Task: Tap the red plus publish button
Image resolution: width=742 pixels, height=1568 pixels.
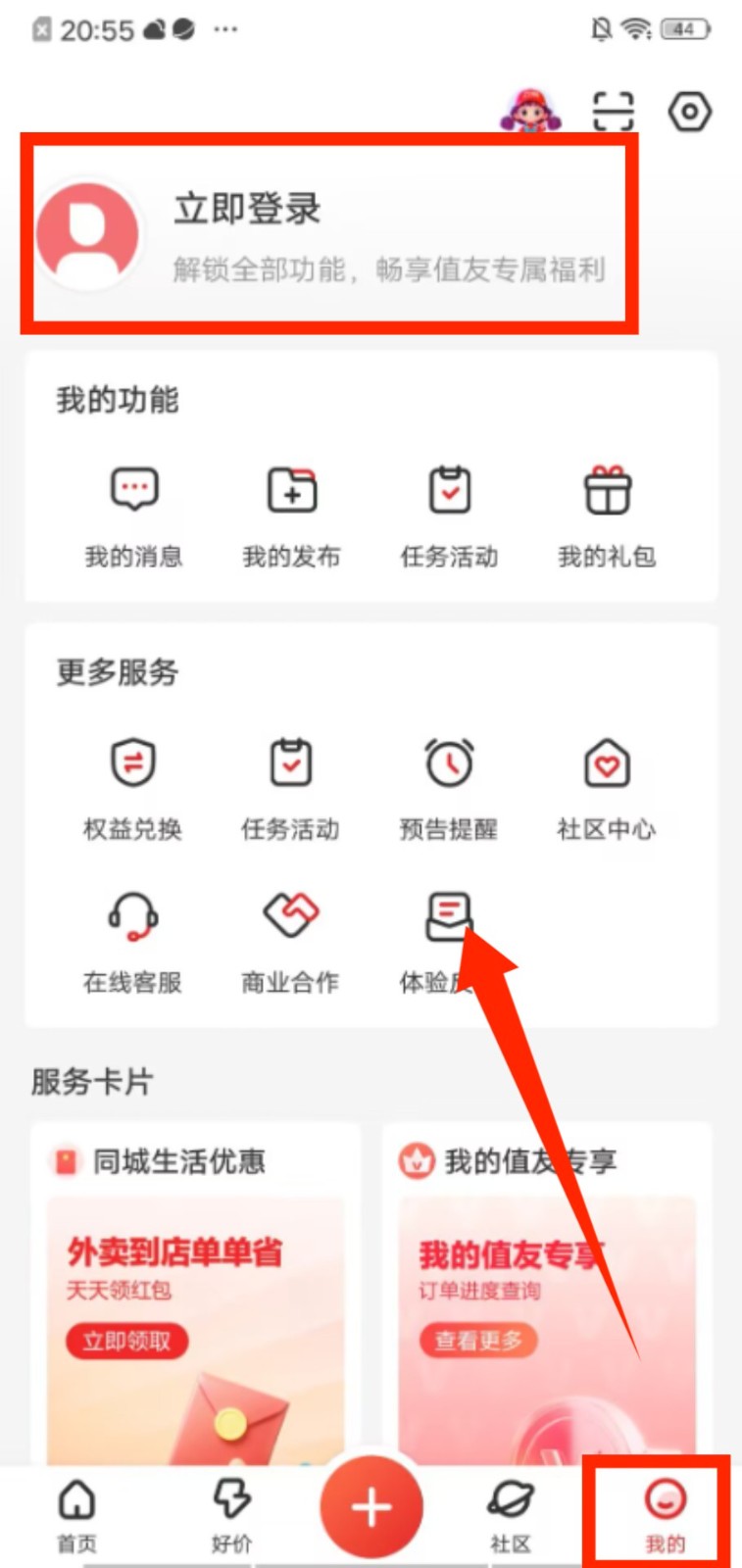Action: [x=371, y=1506]
